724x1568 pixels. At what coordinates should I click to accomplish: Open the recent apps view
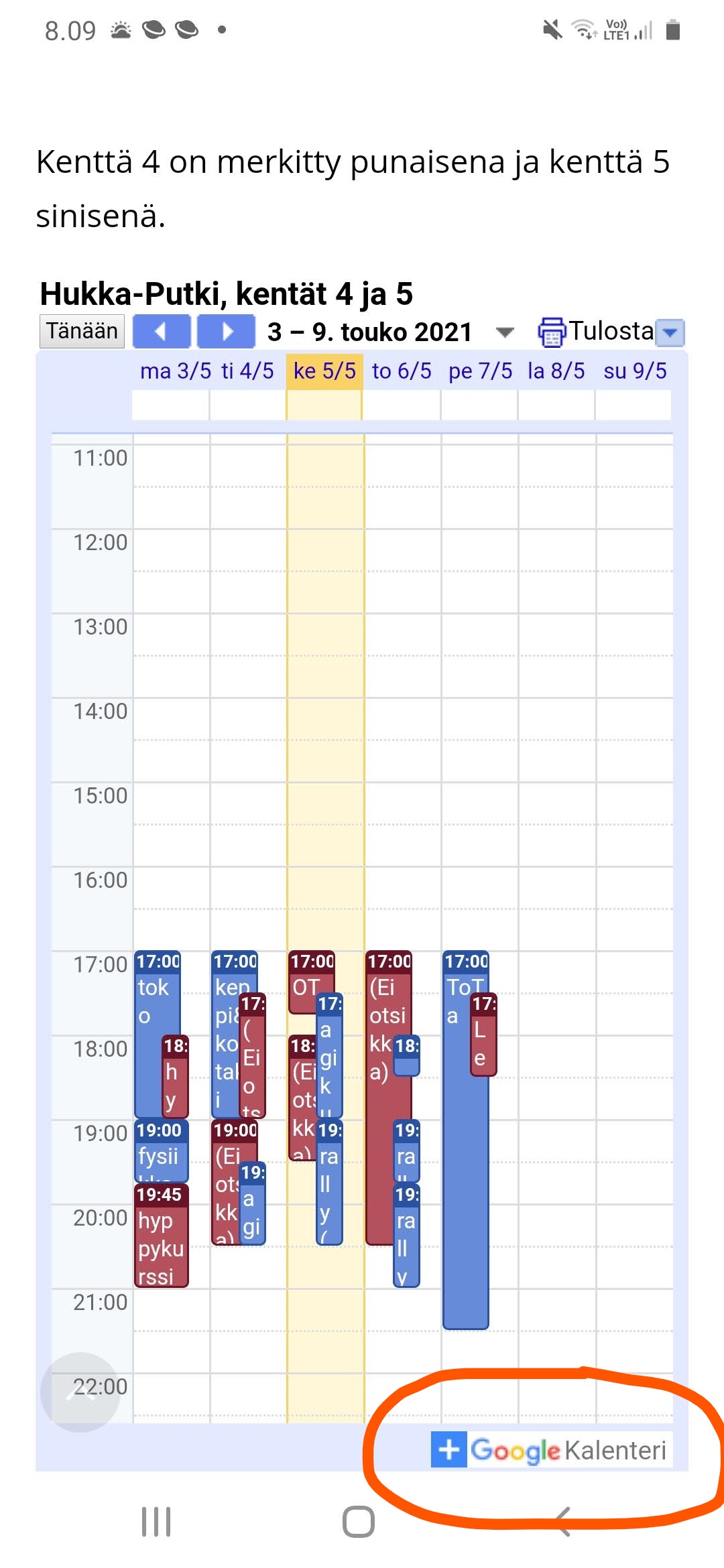pyautogui.click(x=156, y=1522)
